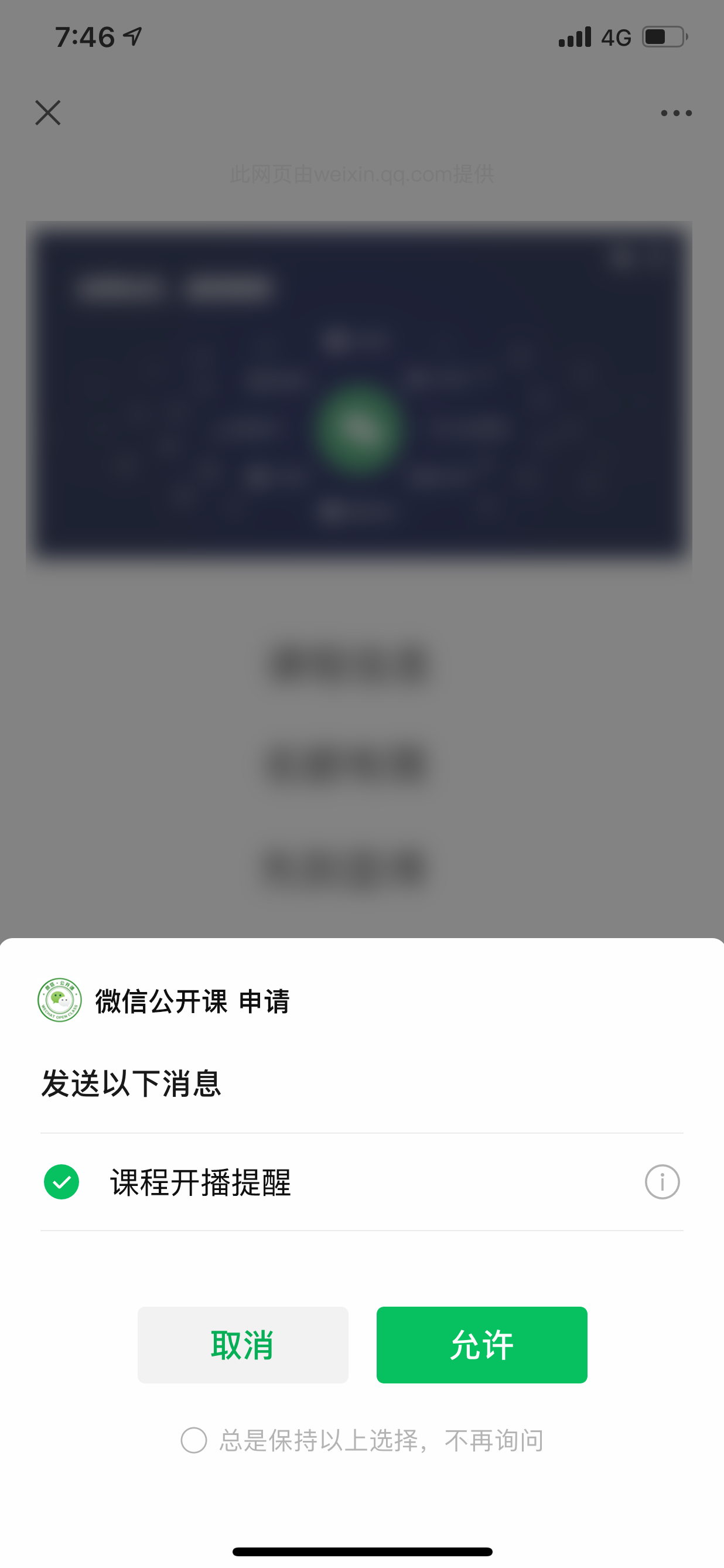Close the web page with the X

[x=48, y=113]
